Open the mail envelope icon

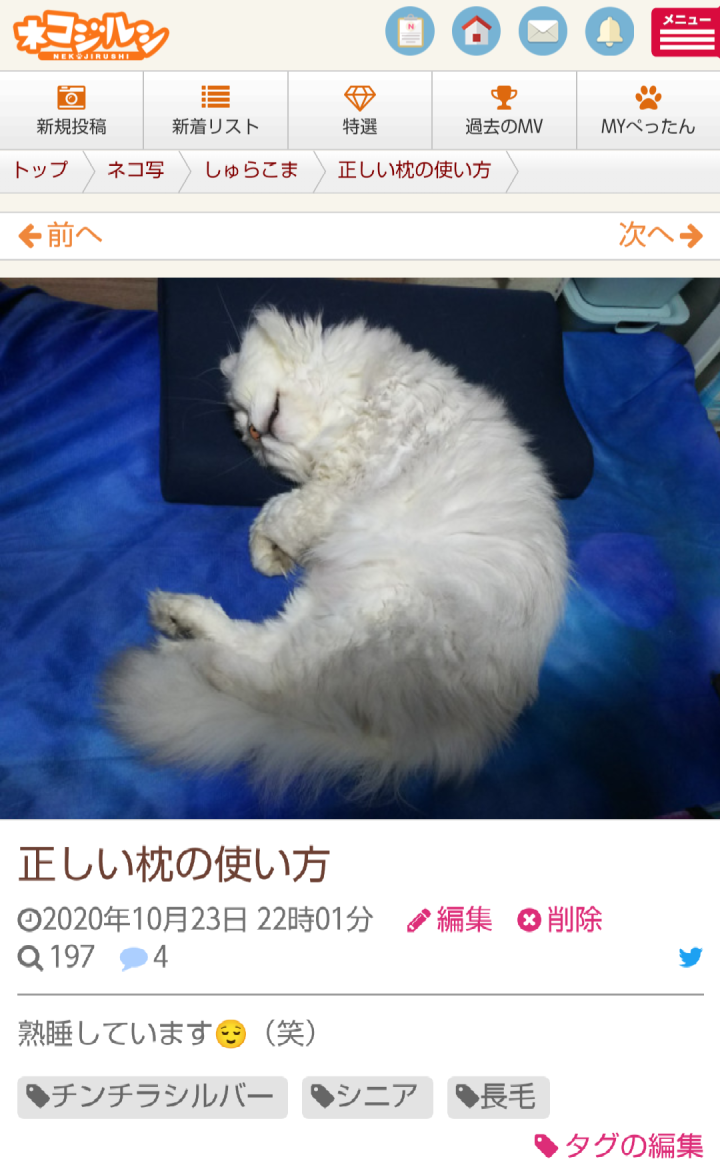(x=542, y=31)
